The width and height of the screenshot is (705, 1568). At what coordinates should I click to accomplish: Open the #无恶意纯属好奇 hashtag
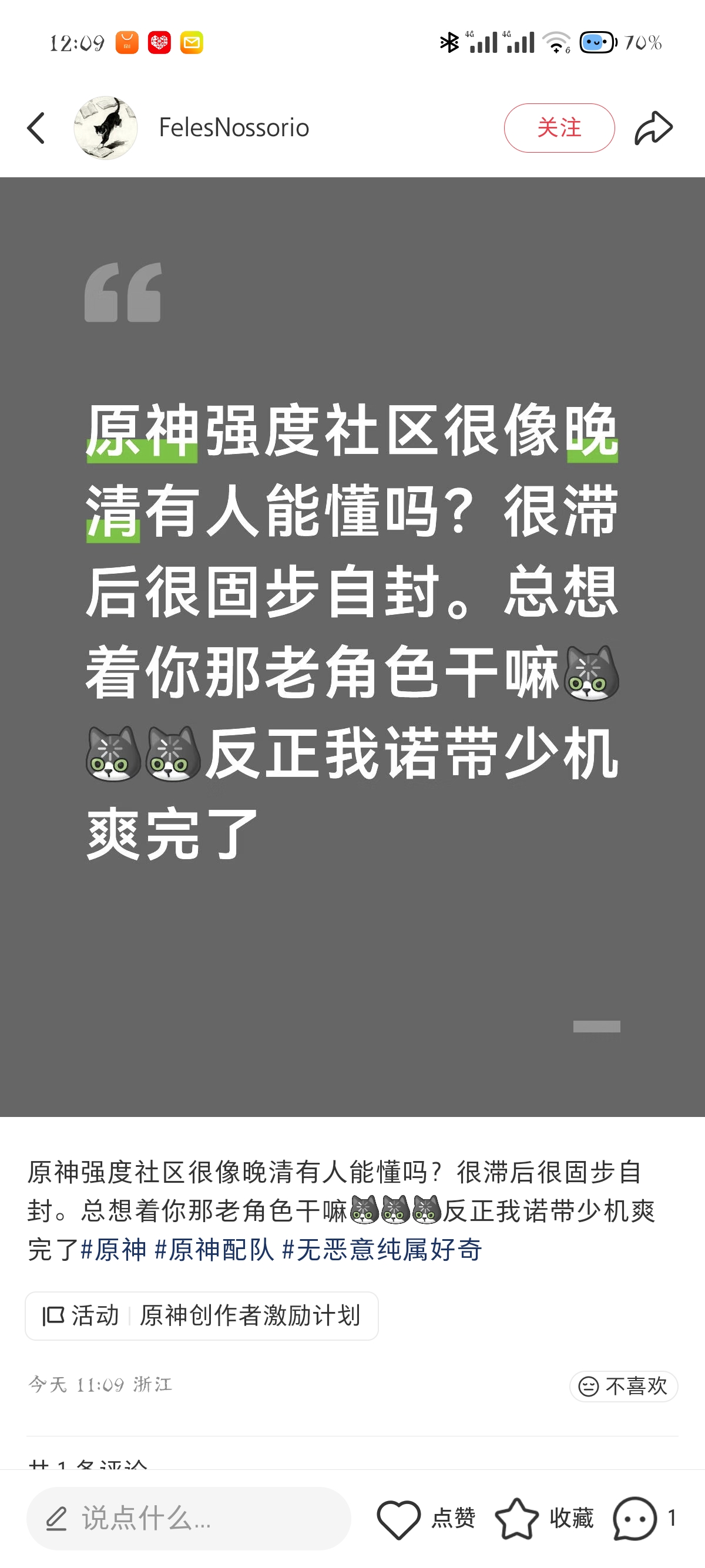(382, 1250)
